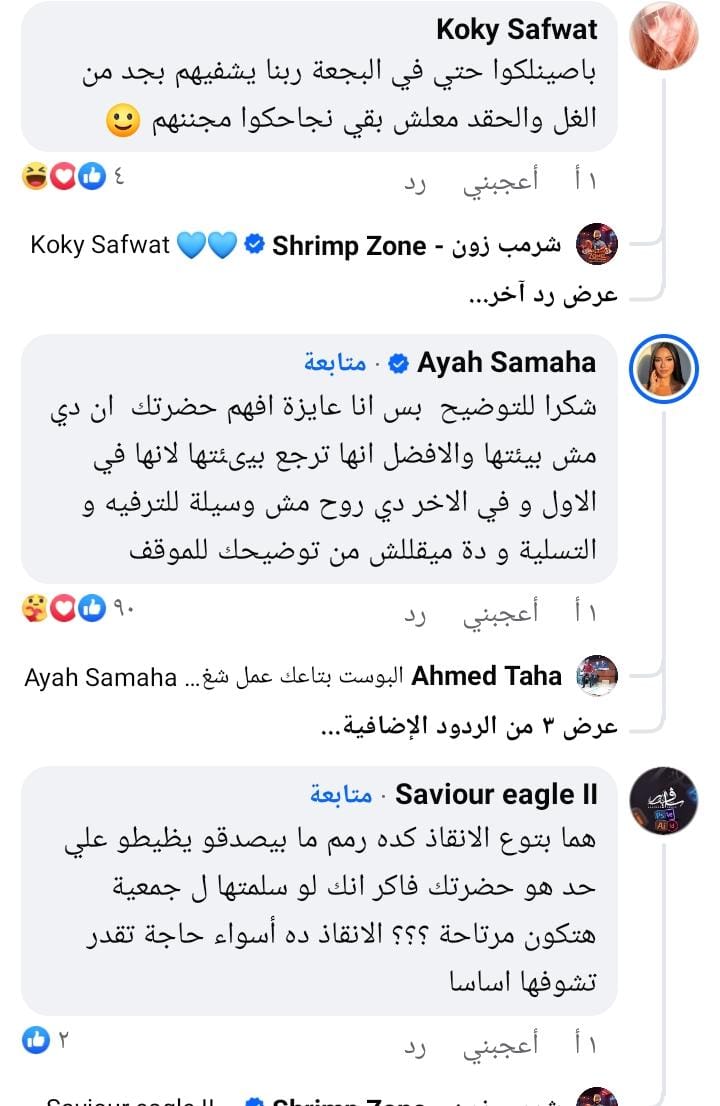Image resolution: width=720 pixels, height=1106 pixels.
Task: Like Saviour eagle II's comment
Action: click(x=500, y=1046)
